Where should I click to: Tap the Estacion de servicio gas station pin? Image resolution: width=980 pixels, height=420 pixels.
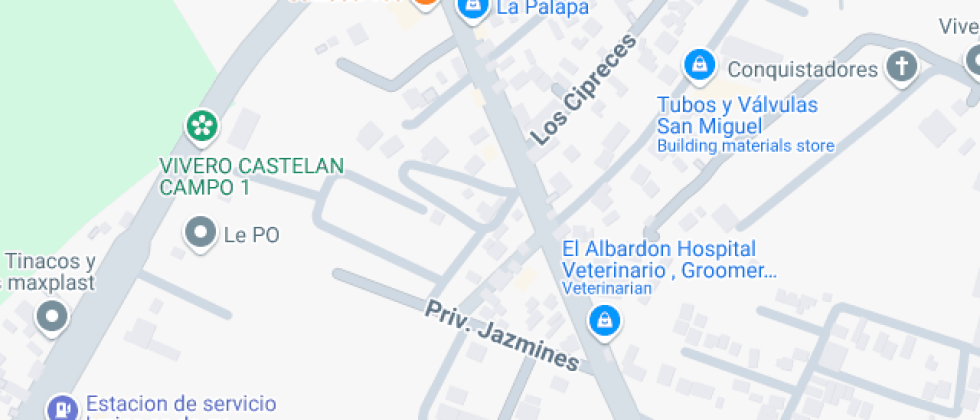[x=62, y=408]
